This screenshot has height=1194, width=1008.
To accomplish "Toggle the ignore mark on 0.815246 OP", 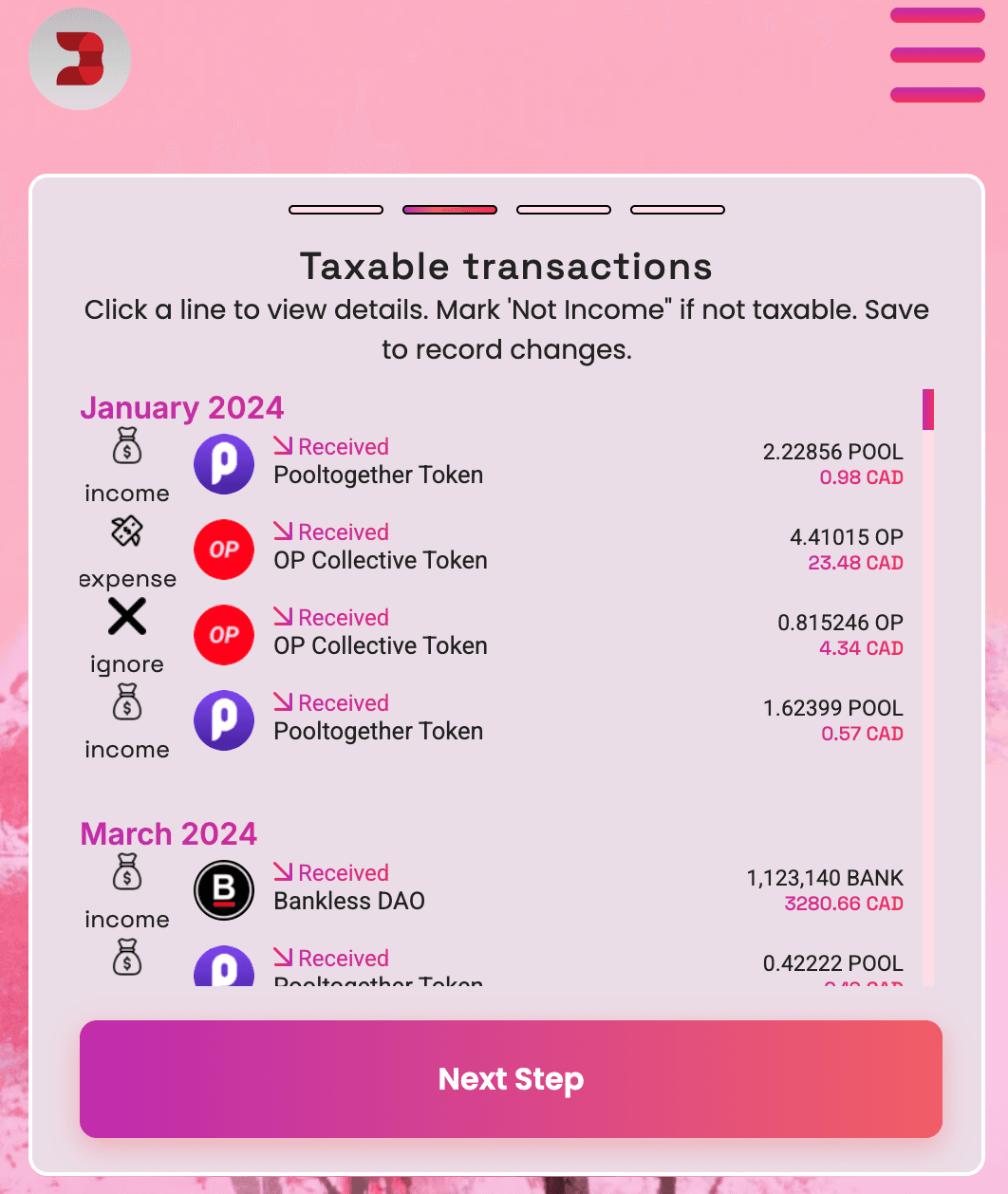I will (x=127, y=635).
